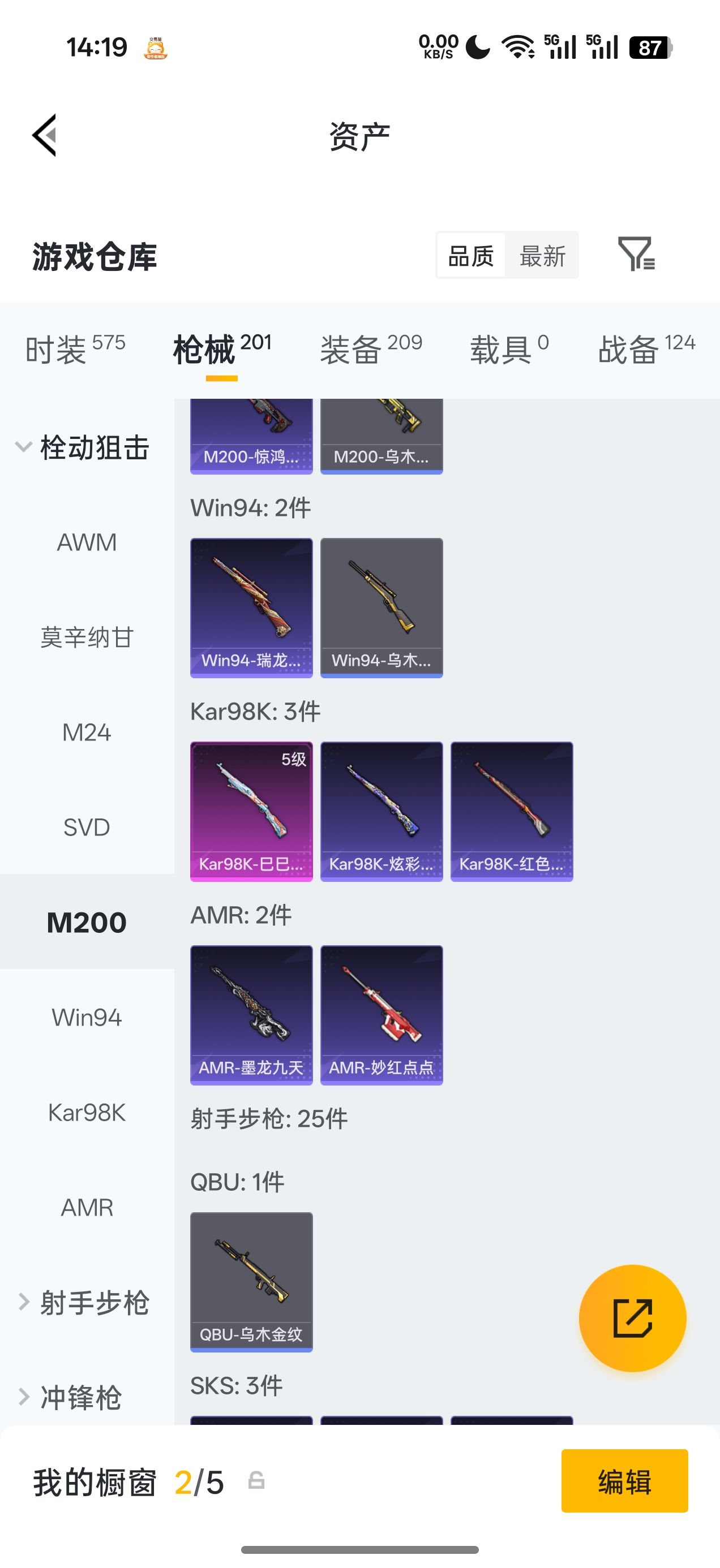Go back from the 资产 page
The image size is (720, 1568).
45,135
